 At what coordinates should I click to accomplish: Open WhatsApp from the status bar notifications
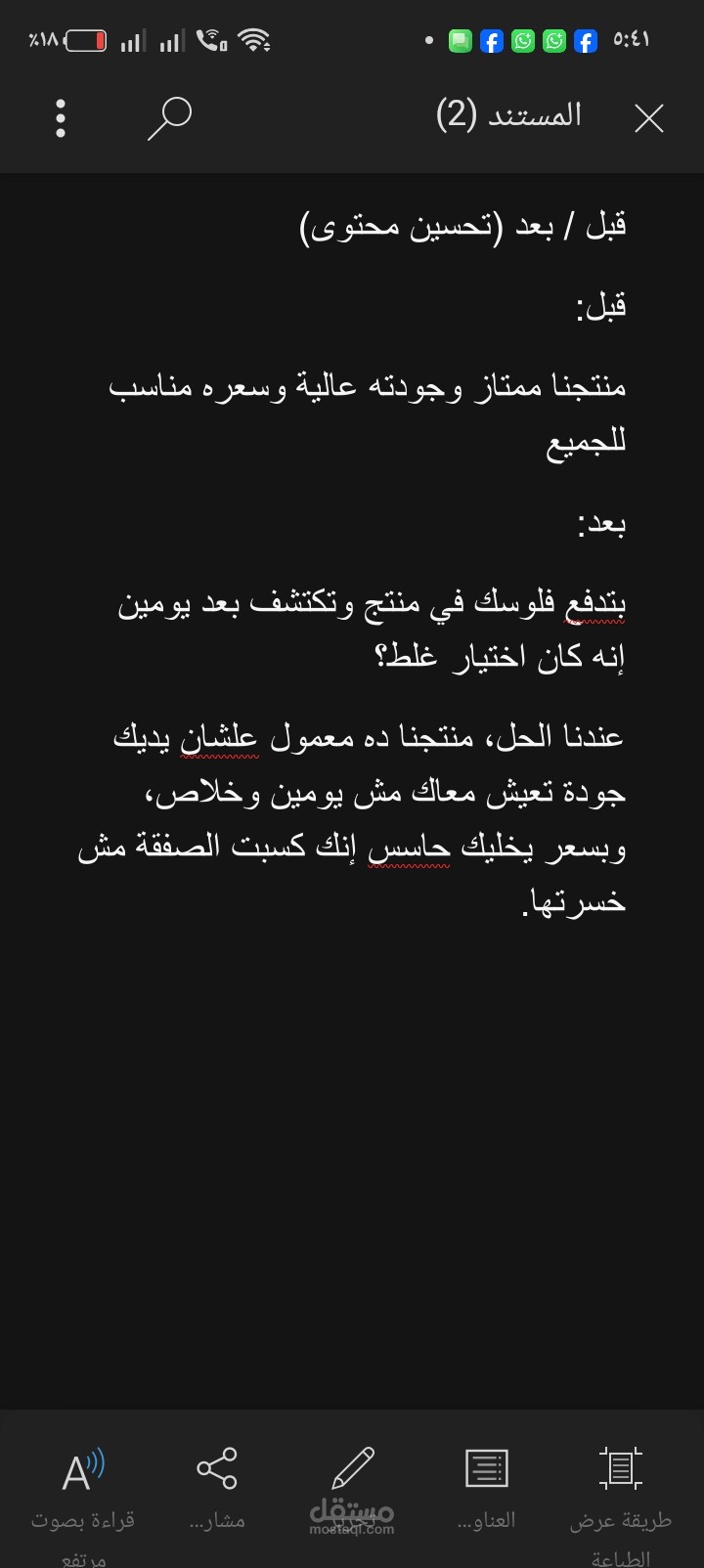[x=523, y=40]
